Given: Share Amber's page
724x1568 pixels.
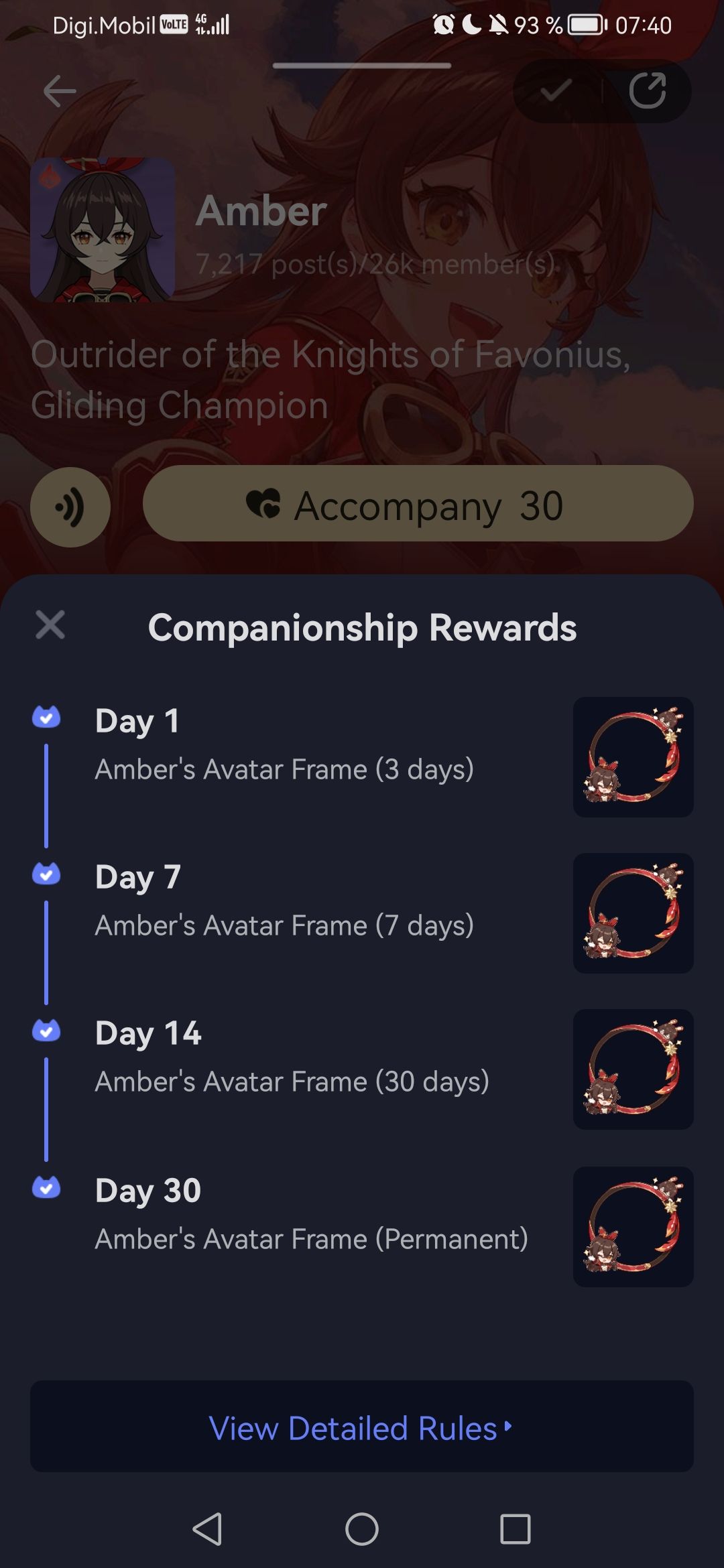Looking at the screenshot, I should pos(647,91).
